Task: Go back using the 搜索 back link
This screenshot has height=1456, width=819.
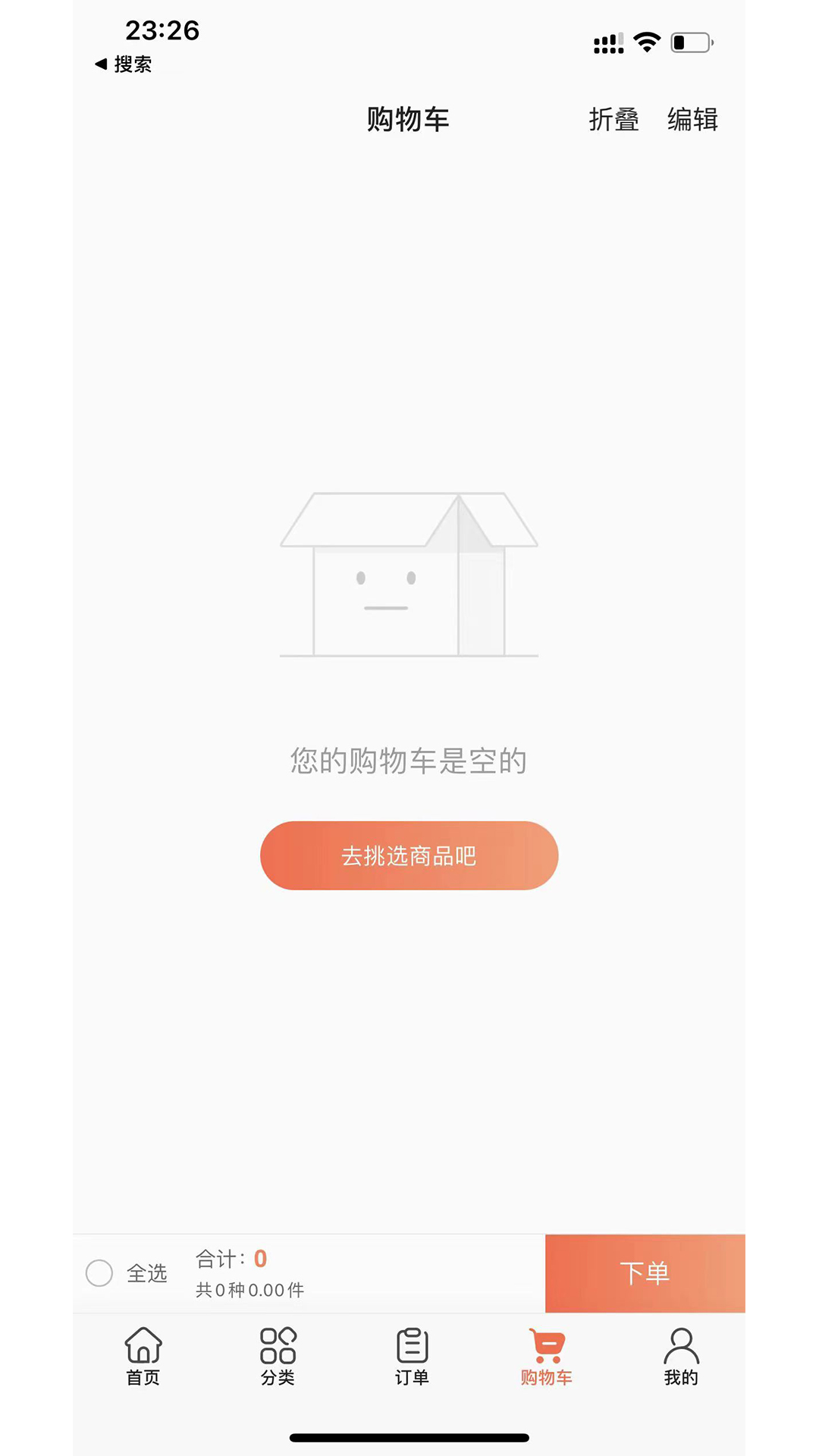Action: tap(124, 64)
